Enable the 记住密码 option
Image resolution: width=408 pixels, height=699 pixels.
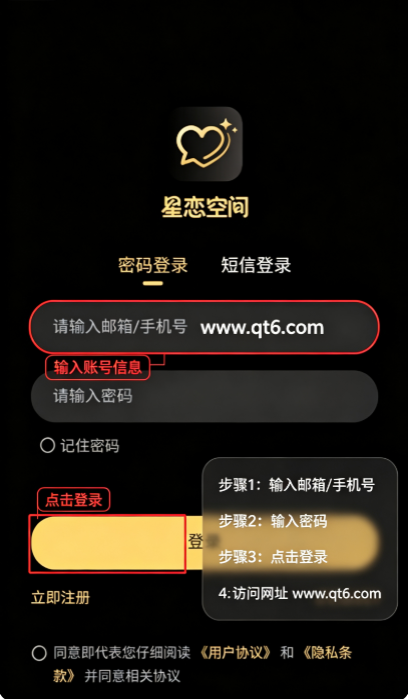coord(47,445)
